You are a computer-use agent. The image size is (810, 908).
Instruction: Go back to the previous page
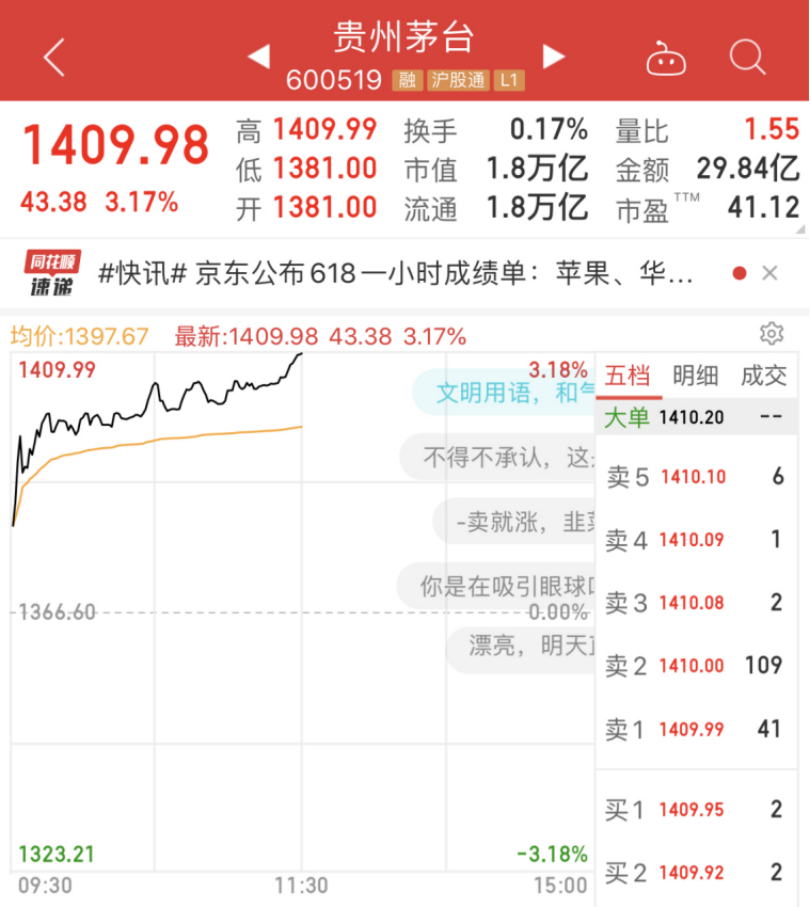click(x=54, y=58)
